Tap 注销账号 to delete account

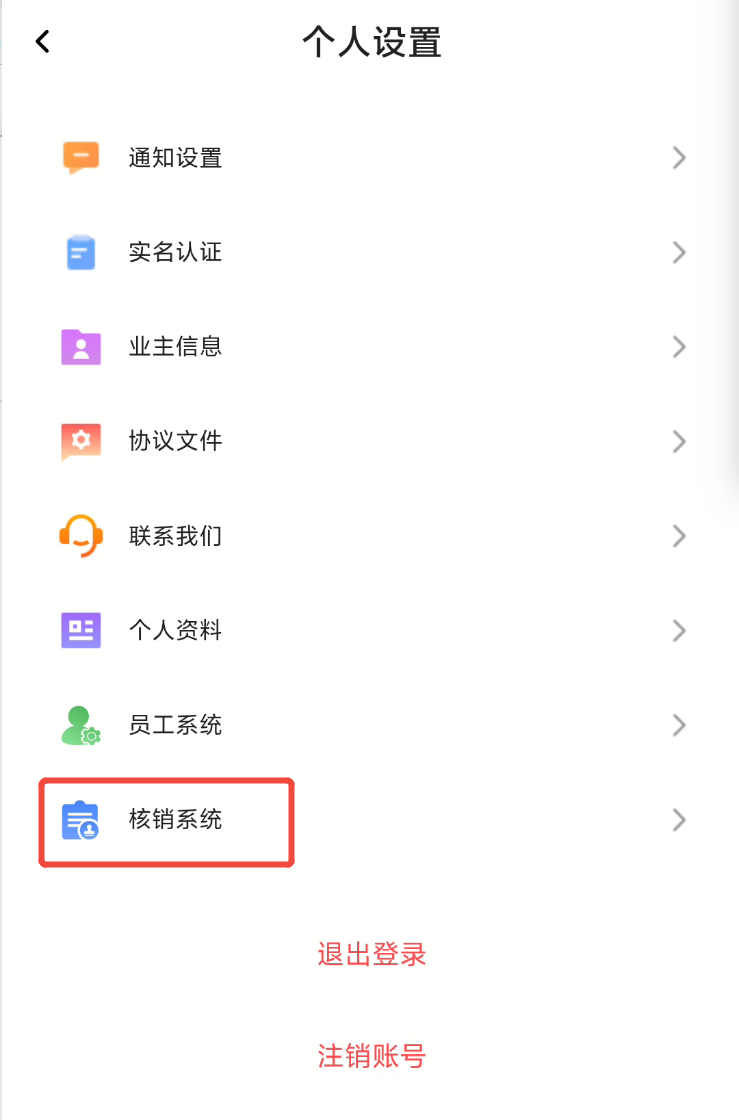click(371, 1056)
